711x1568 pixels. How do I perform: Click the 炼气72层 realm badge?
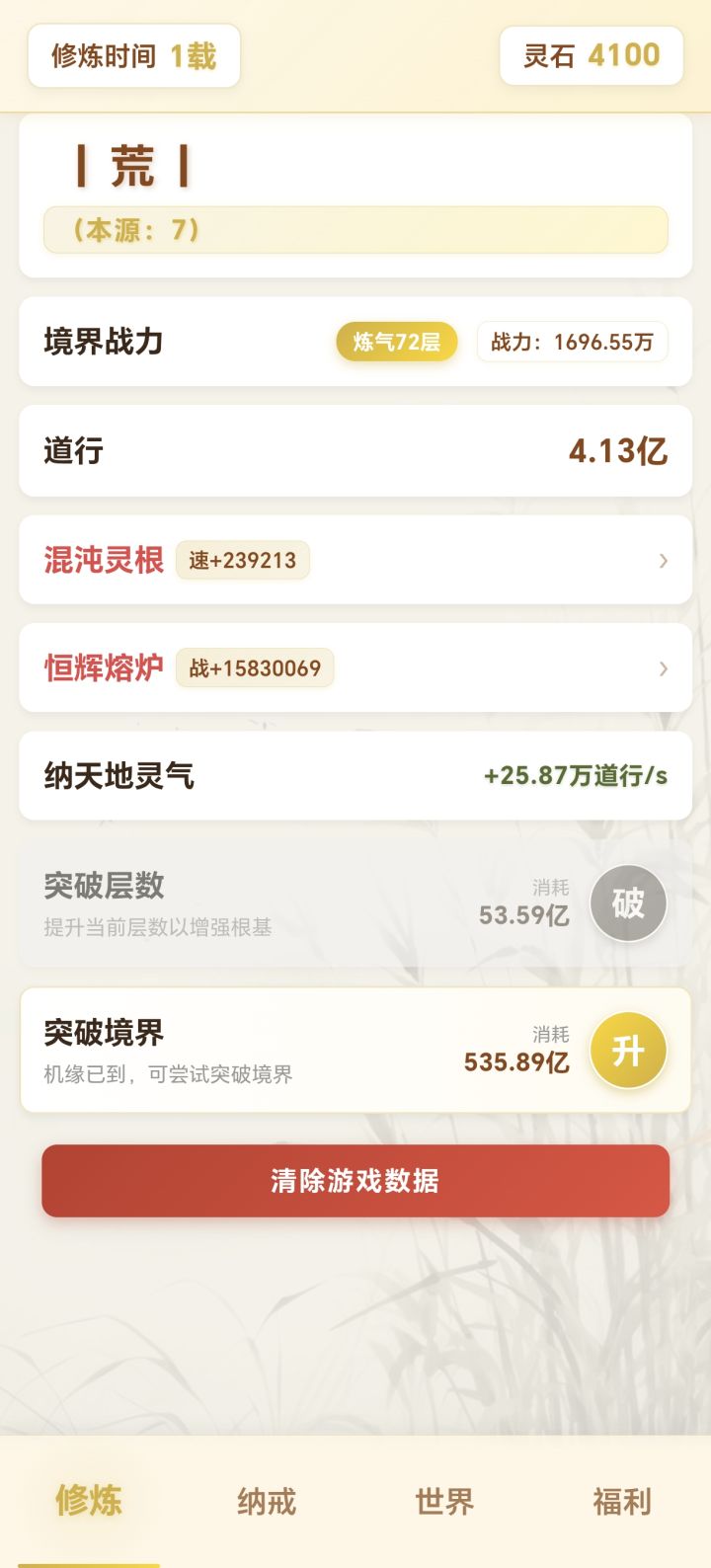[x=396, y=342]
